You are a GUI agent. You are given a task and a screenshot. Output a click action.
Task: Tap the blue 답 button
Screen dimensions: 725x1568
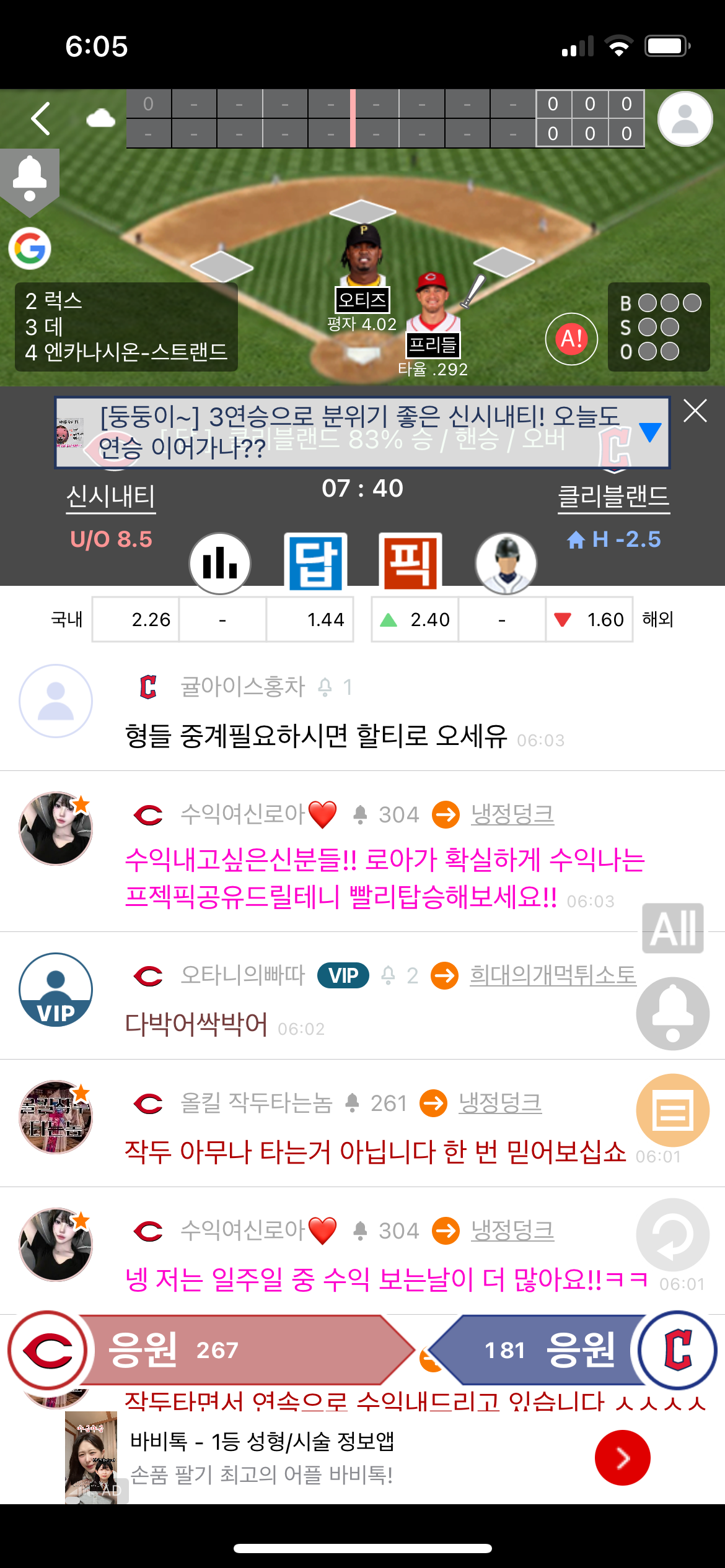click(x=315, y=562)
